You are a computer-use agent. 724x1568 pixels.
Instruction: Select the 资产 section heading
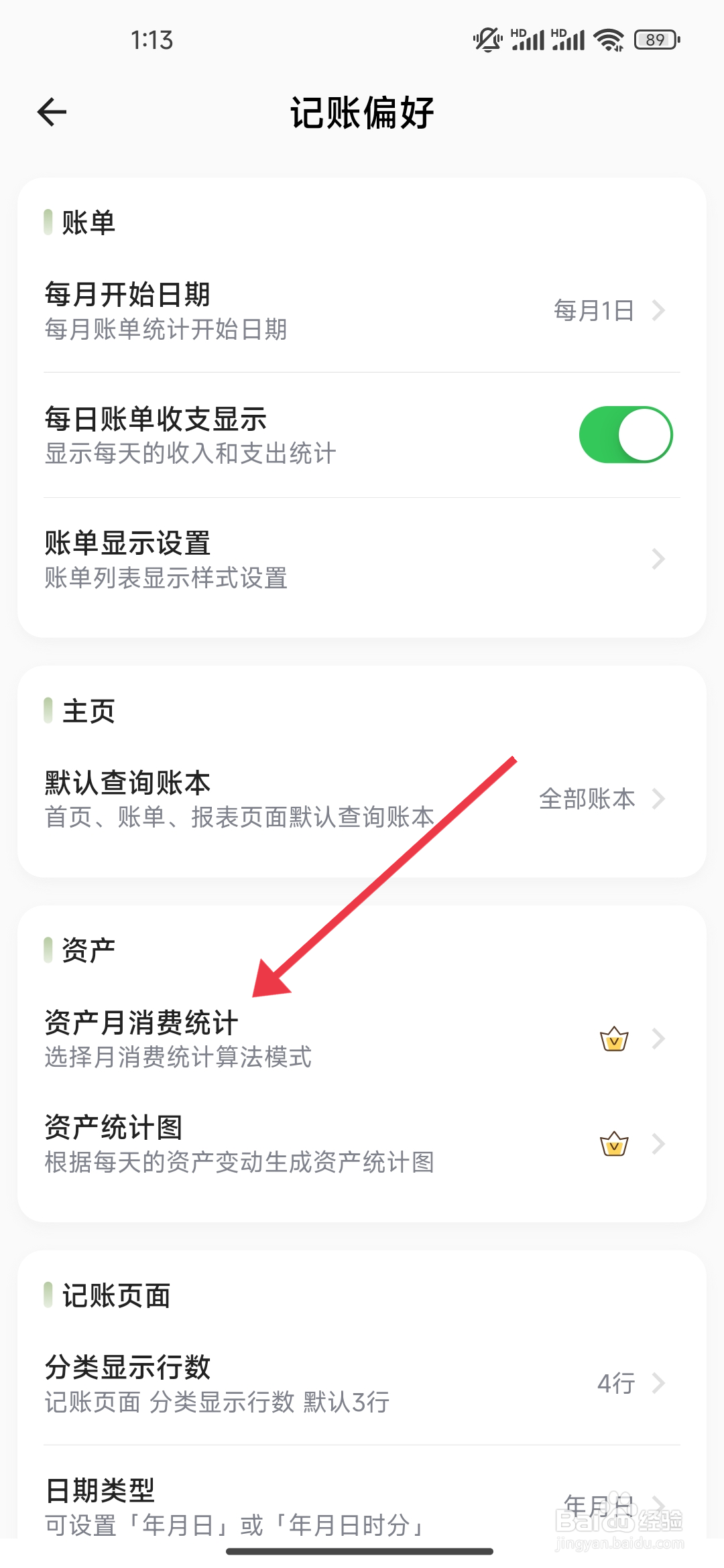click(x=87, y=947)
